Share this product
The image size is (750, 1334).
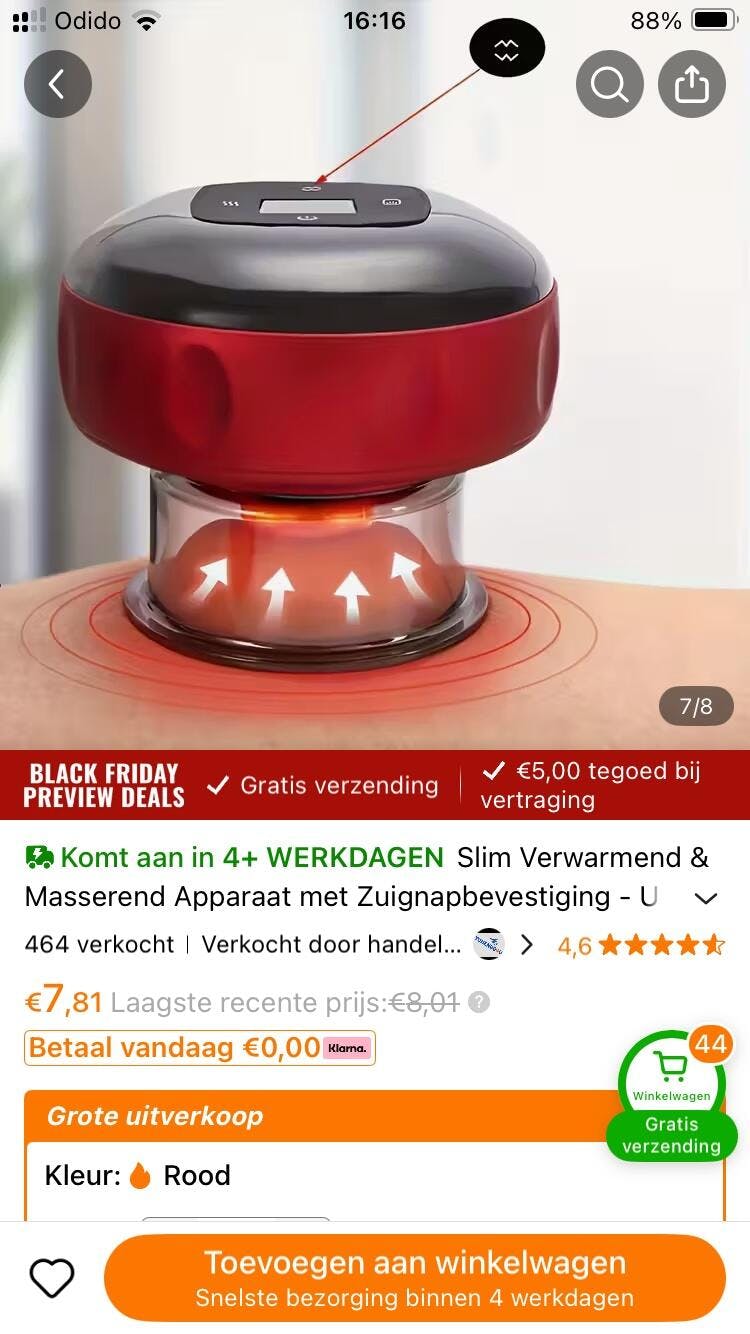691,84
